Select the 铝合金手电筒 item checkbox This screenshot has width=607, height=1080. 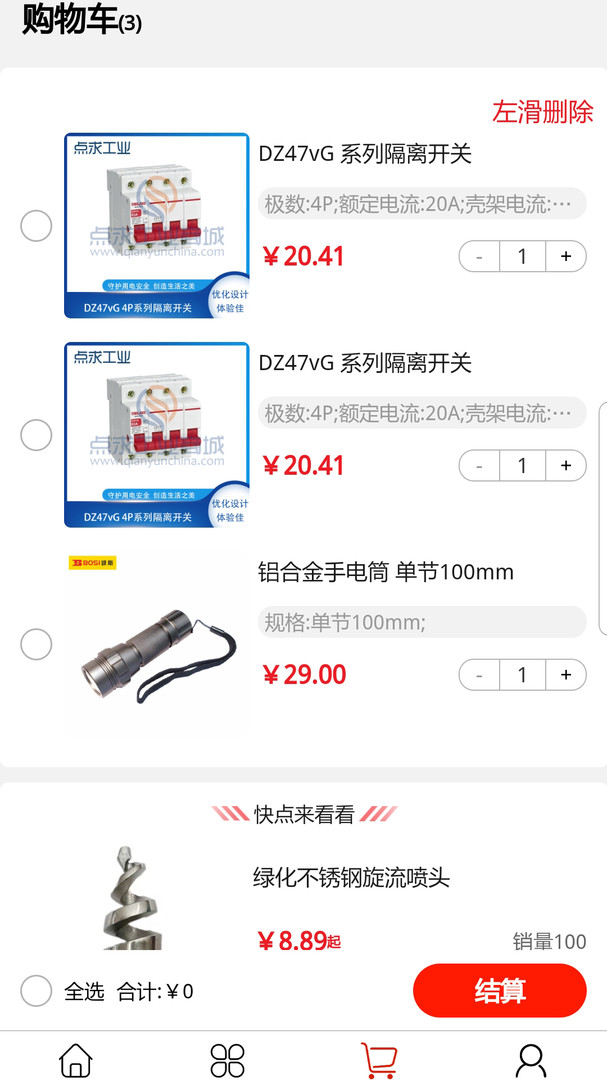coord(36,644)
